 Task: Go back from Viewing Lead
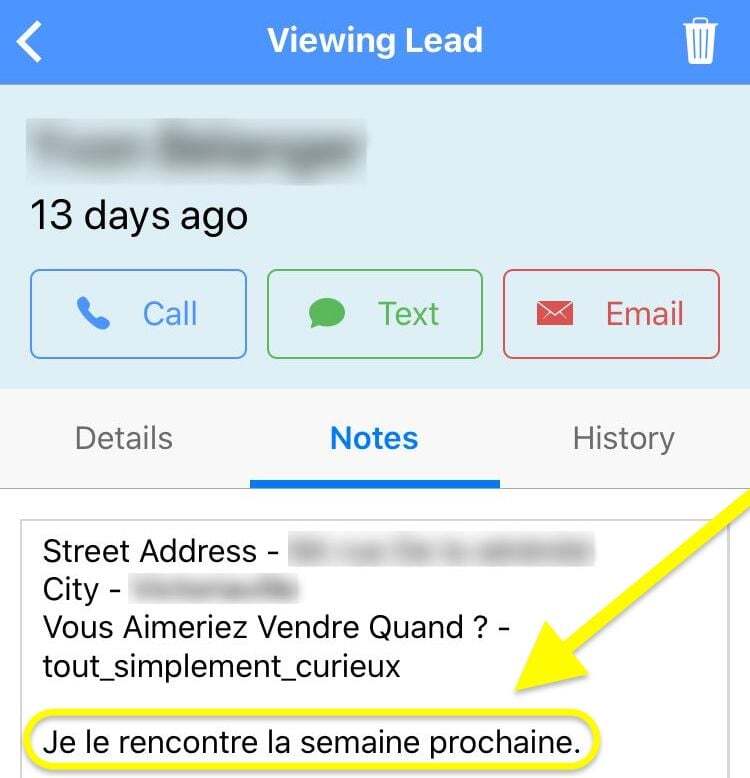tap(30, 42)
